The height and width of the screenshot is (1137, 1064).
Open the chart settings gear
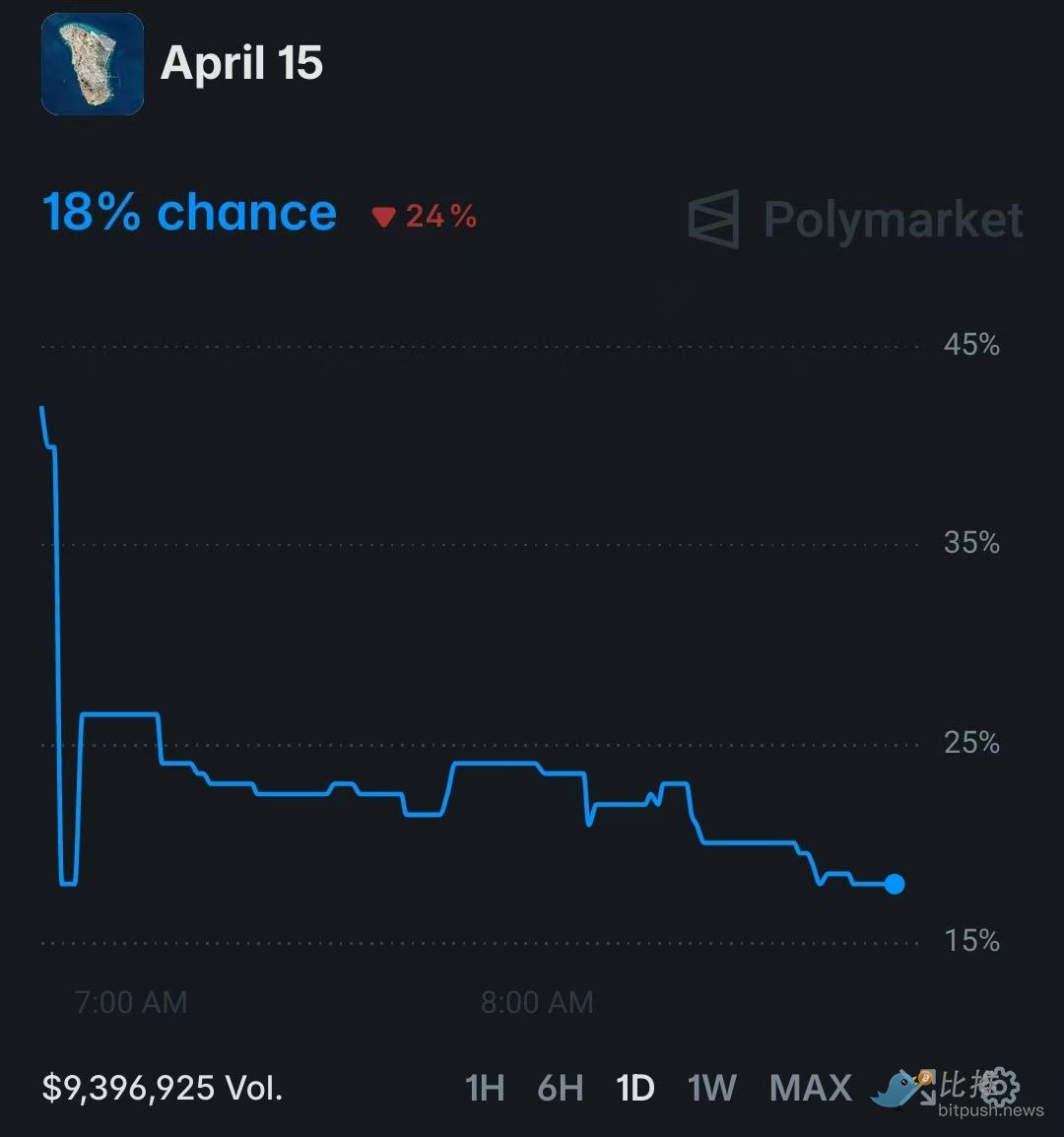point(998,1086)
